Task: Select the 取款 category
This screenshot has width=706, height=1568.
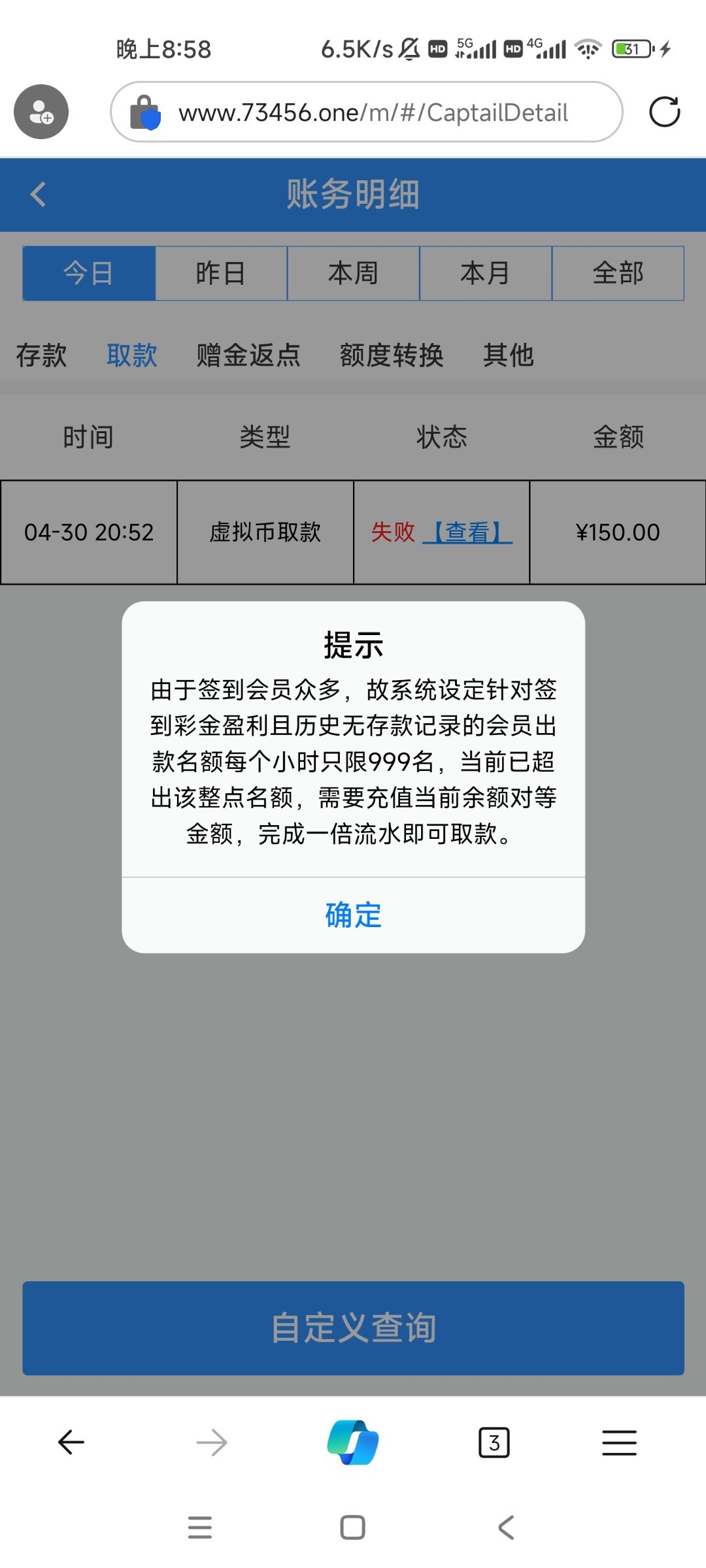Action: pyautogui.click(x=132, y=355)
